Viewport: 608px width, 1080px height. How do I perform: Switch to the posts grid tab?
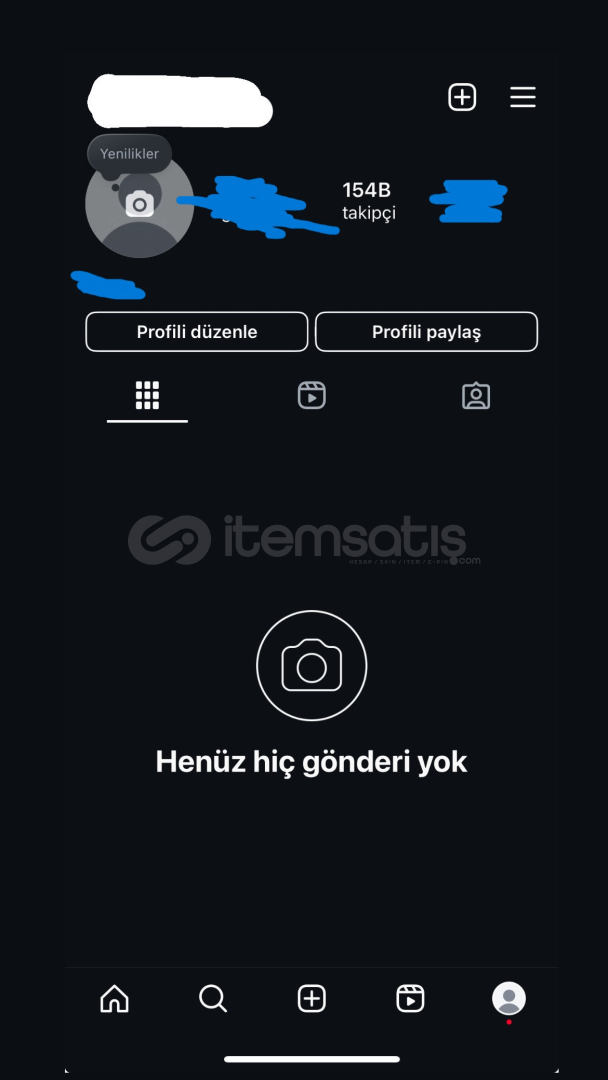(x=147, y=395)
